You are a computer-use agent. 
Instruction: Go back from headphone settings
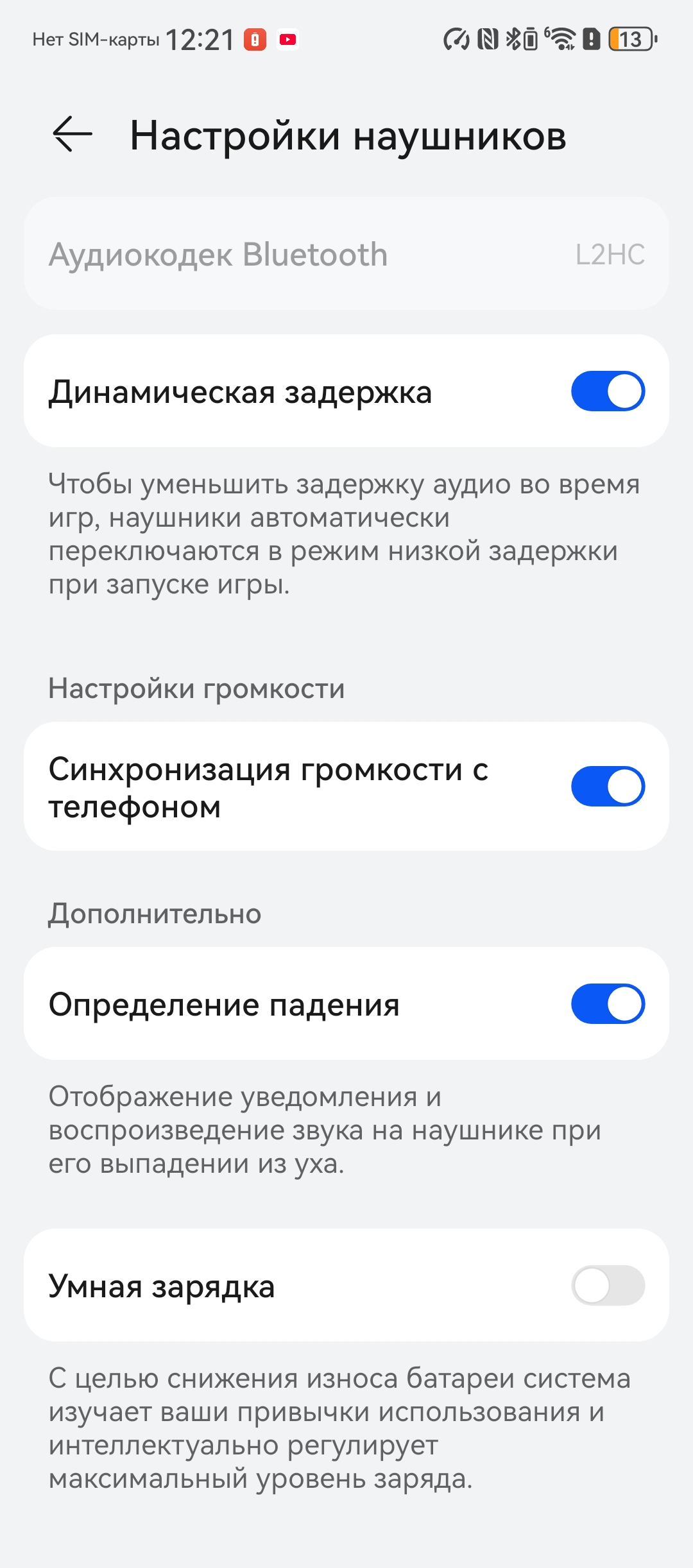[x=73, y=135]
